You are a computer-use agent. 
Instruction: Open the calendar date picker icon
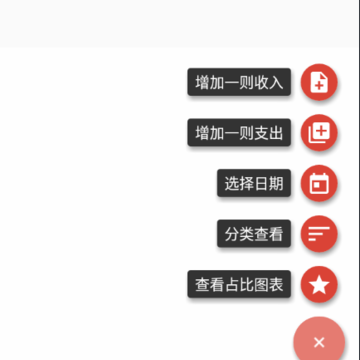point(319,183)
